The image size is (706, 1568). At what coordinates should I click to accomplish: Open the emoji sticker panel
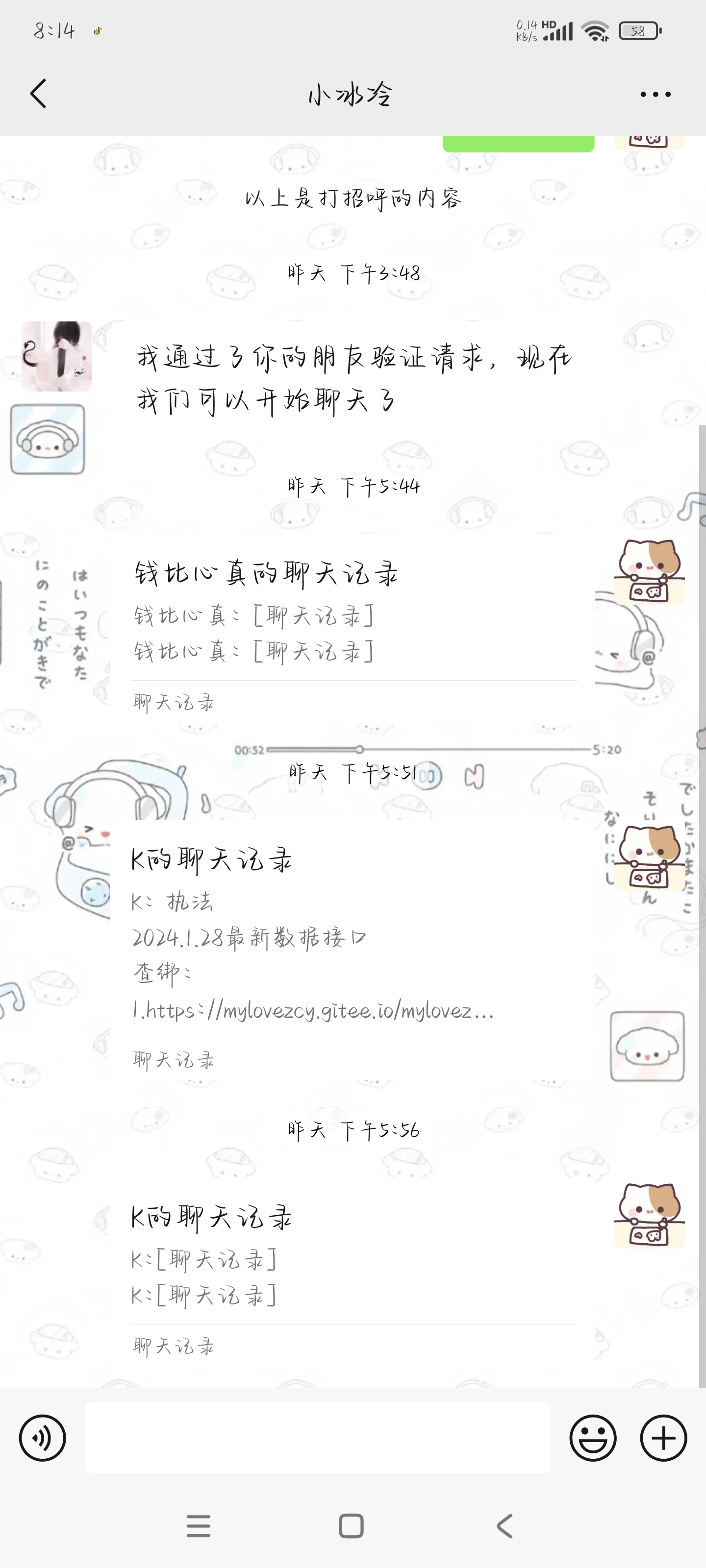click(x=593, y=1438)
